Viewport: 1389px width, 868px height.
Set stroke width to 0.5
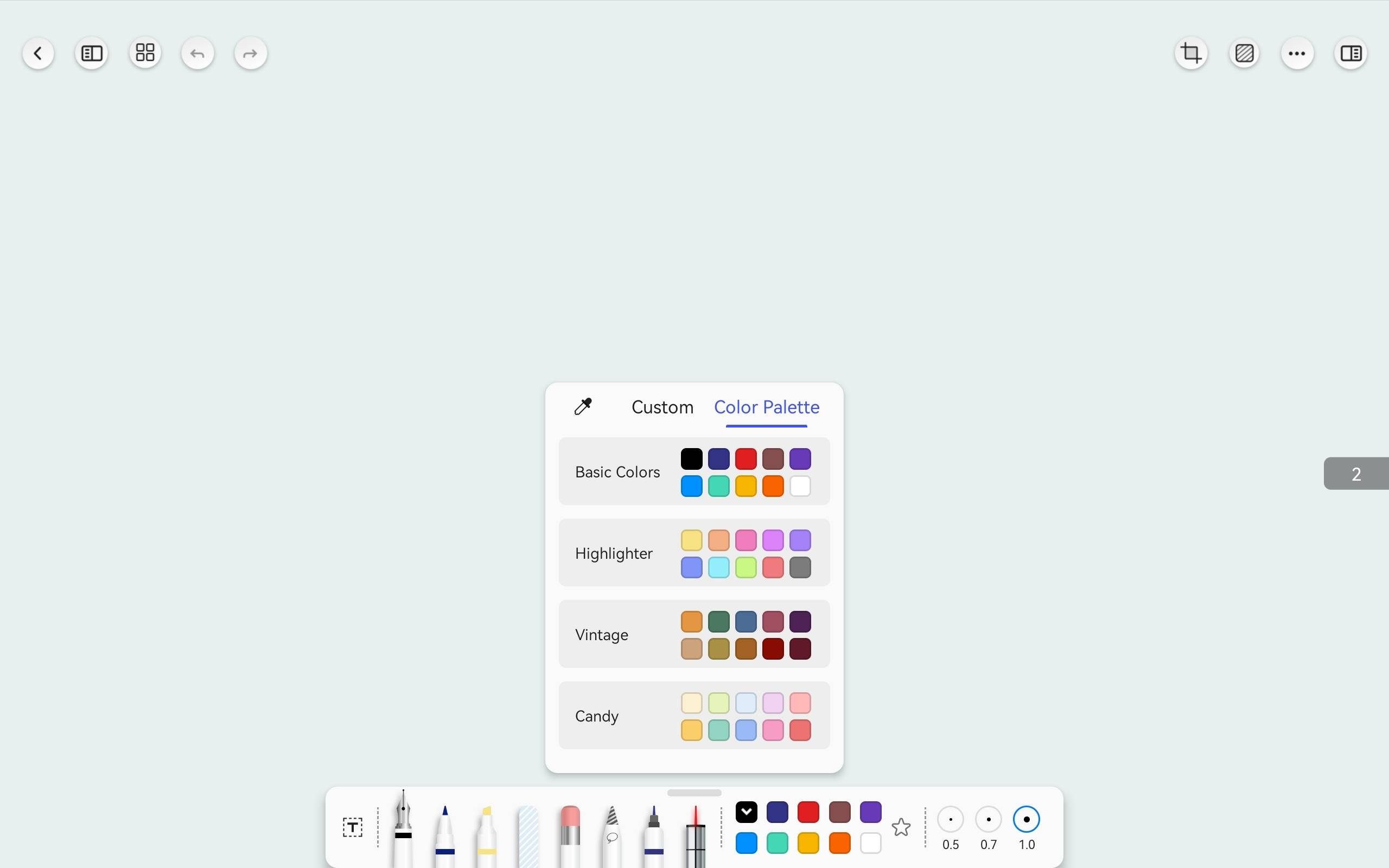click(951, 820)
